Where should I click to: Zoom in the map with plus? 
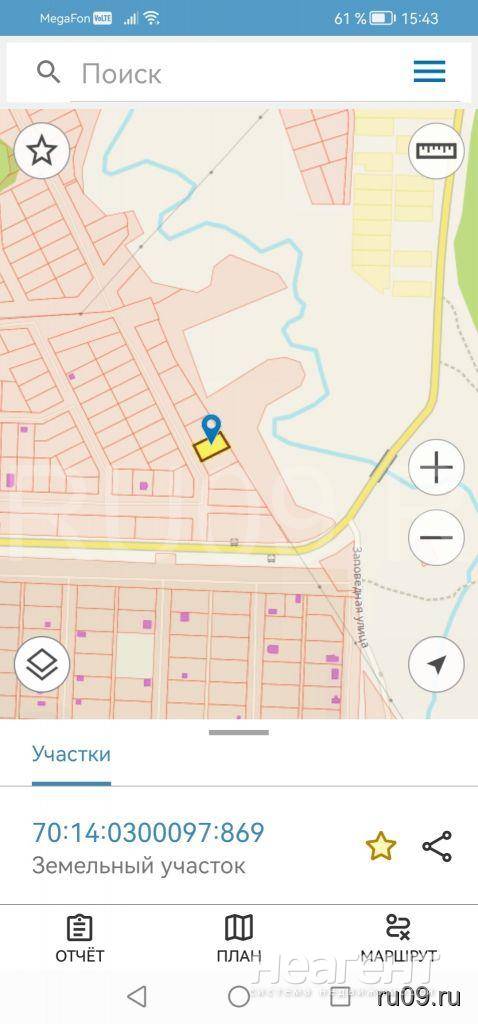436,468
